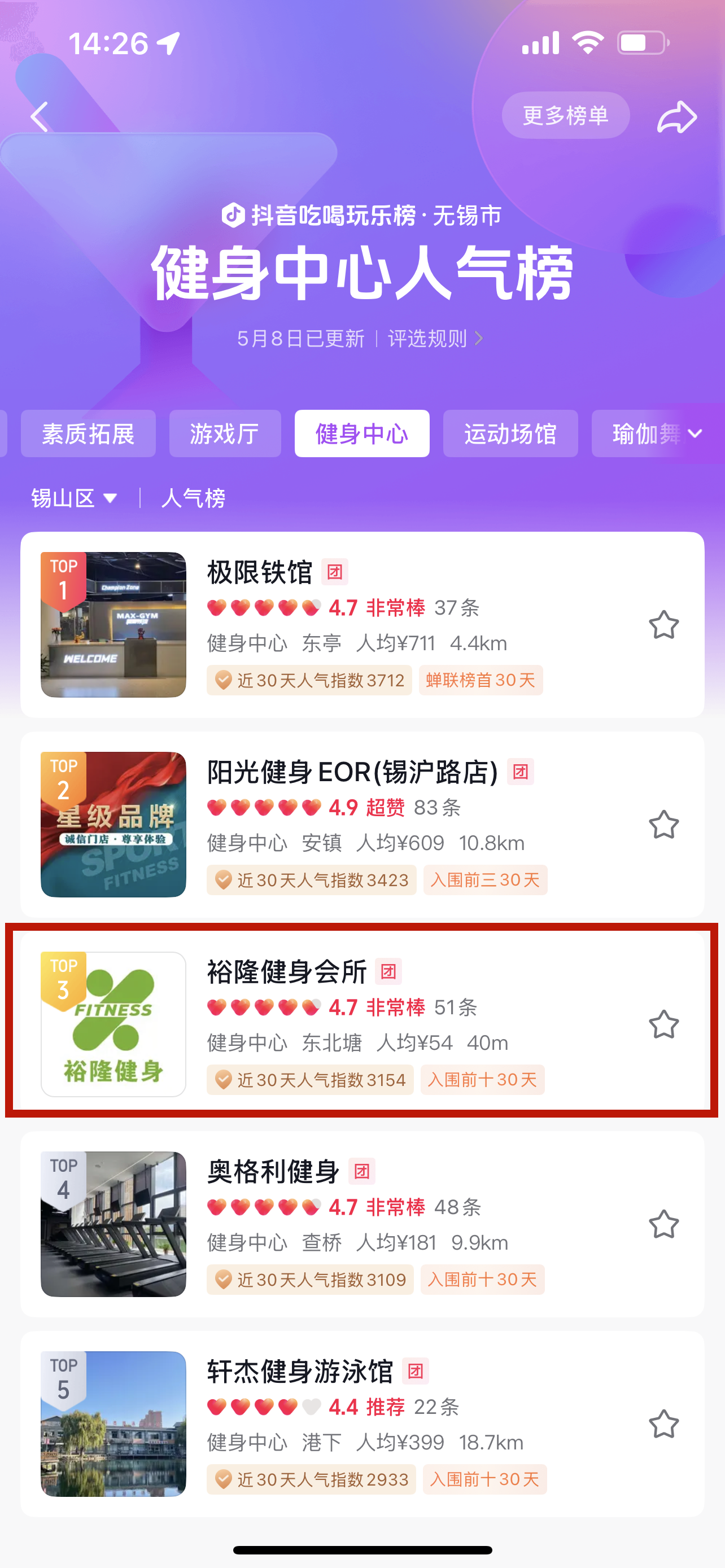Star 奥格利健身 with the star icon

pos(665,1225)
